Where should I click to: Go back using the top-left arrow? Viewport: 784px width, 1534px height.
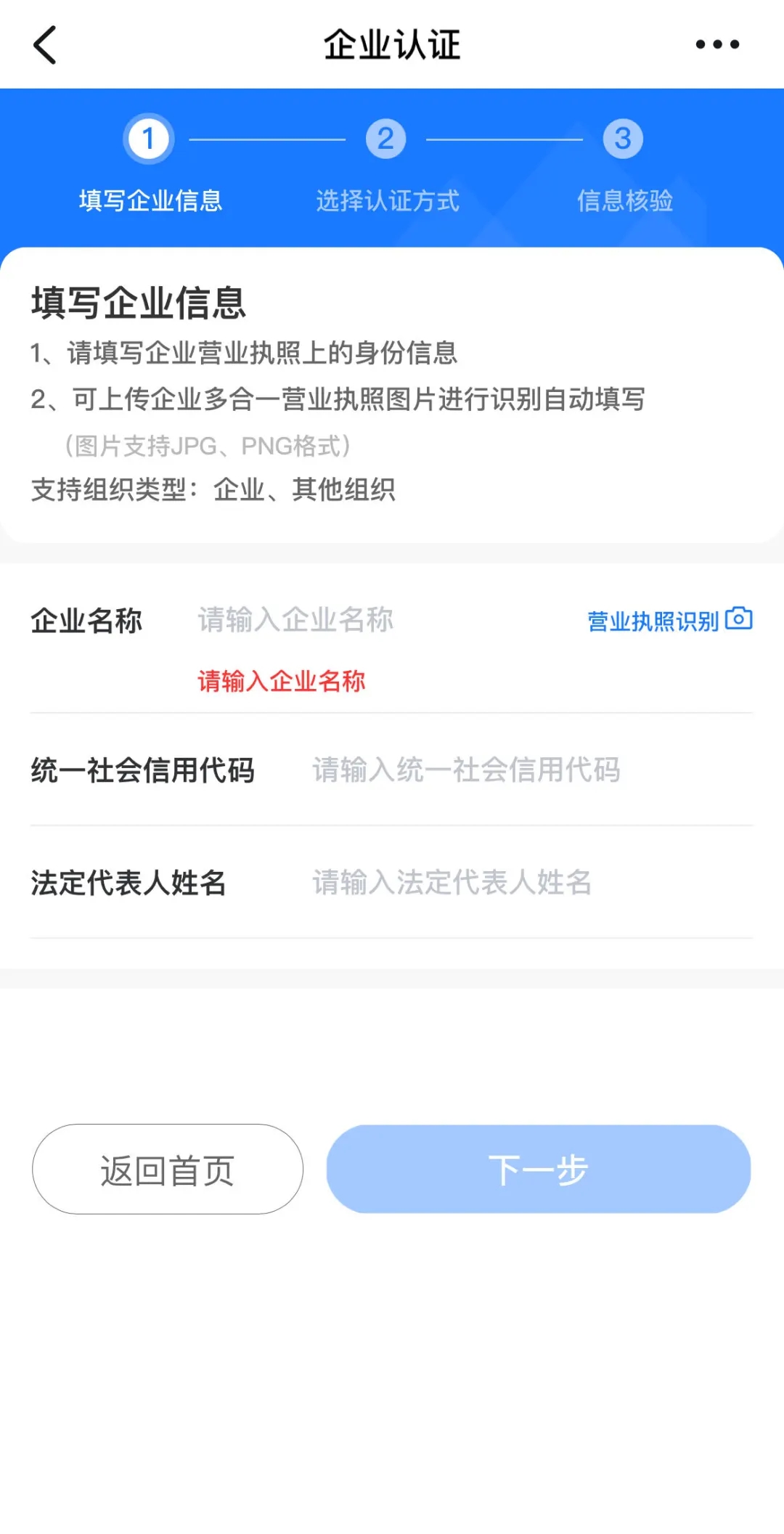tap(45, 44)
